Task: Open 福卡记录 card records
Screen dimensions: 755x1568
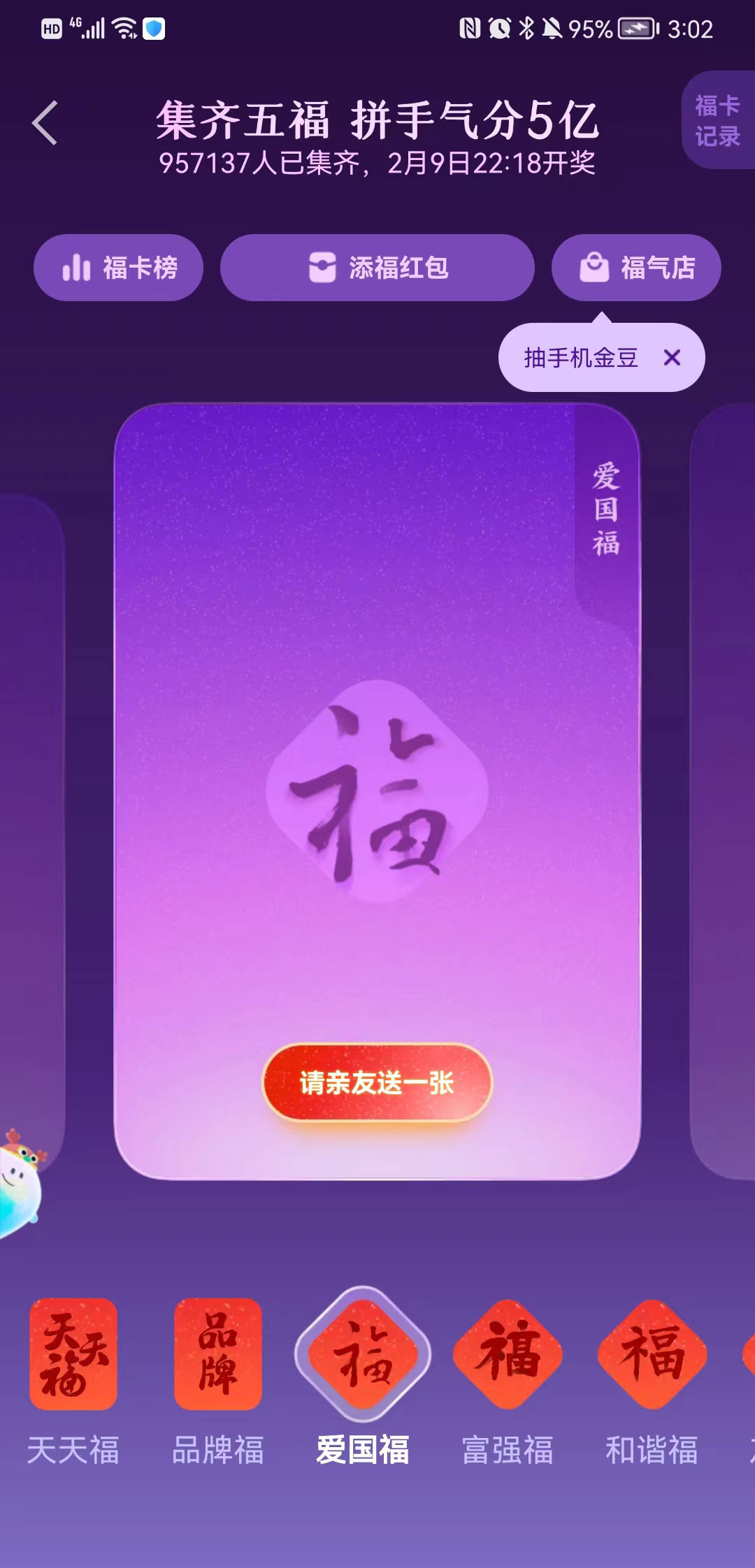Action: pos(718,120)
